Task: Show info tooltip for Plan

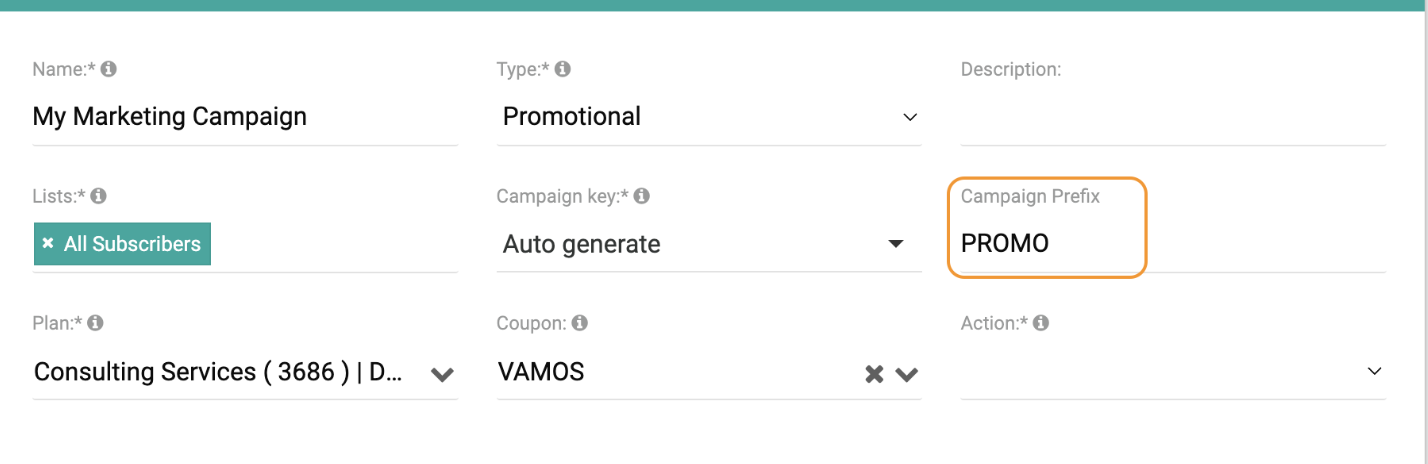Action: (x=96, y=323)
